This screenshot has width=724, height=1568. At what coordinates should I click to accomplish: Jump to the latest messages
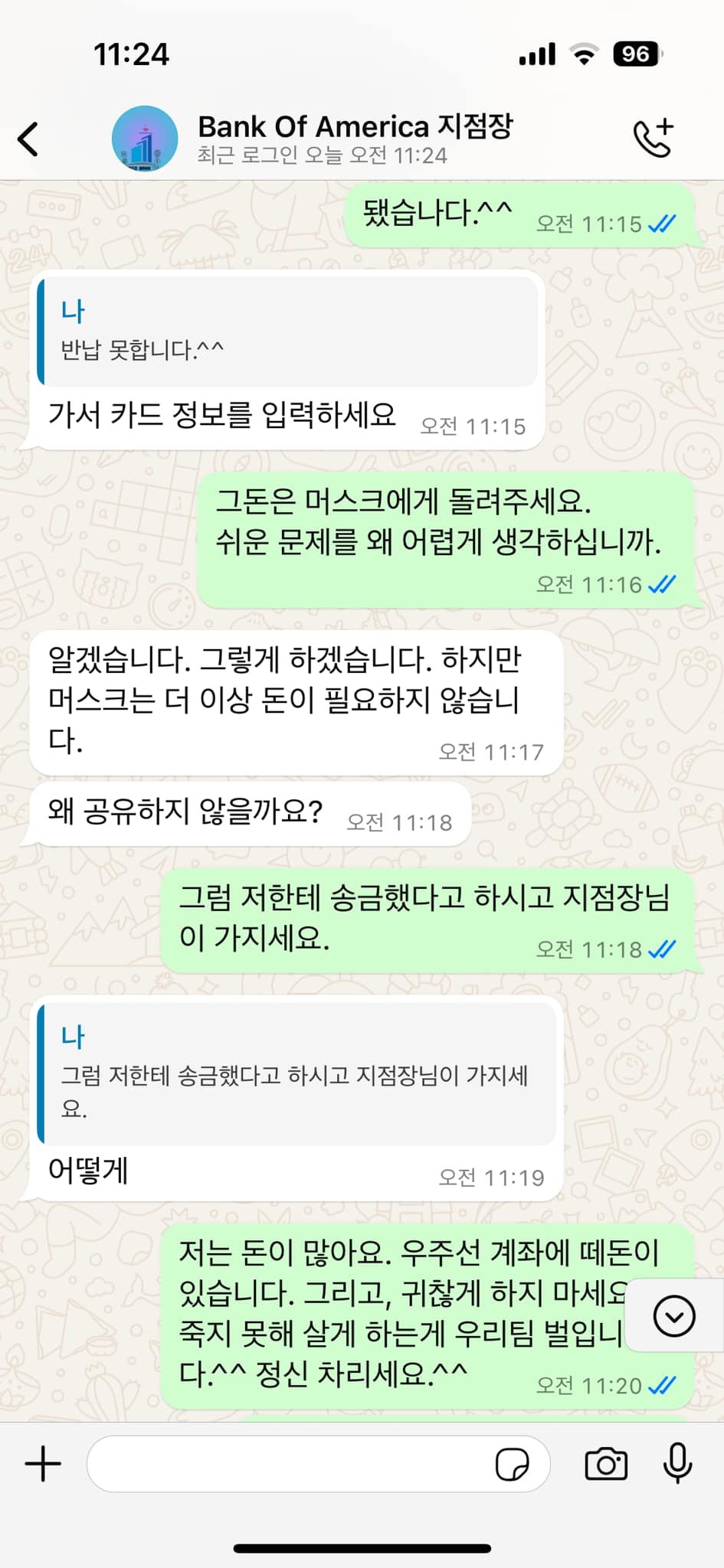pyautogui.click(x=674, y=1316)
